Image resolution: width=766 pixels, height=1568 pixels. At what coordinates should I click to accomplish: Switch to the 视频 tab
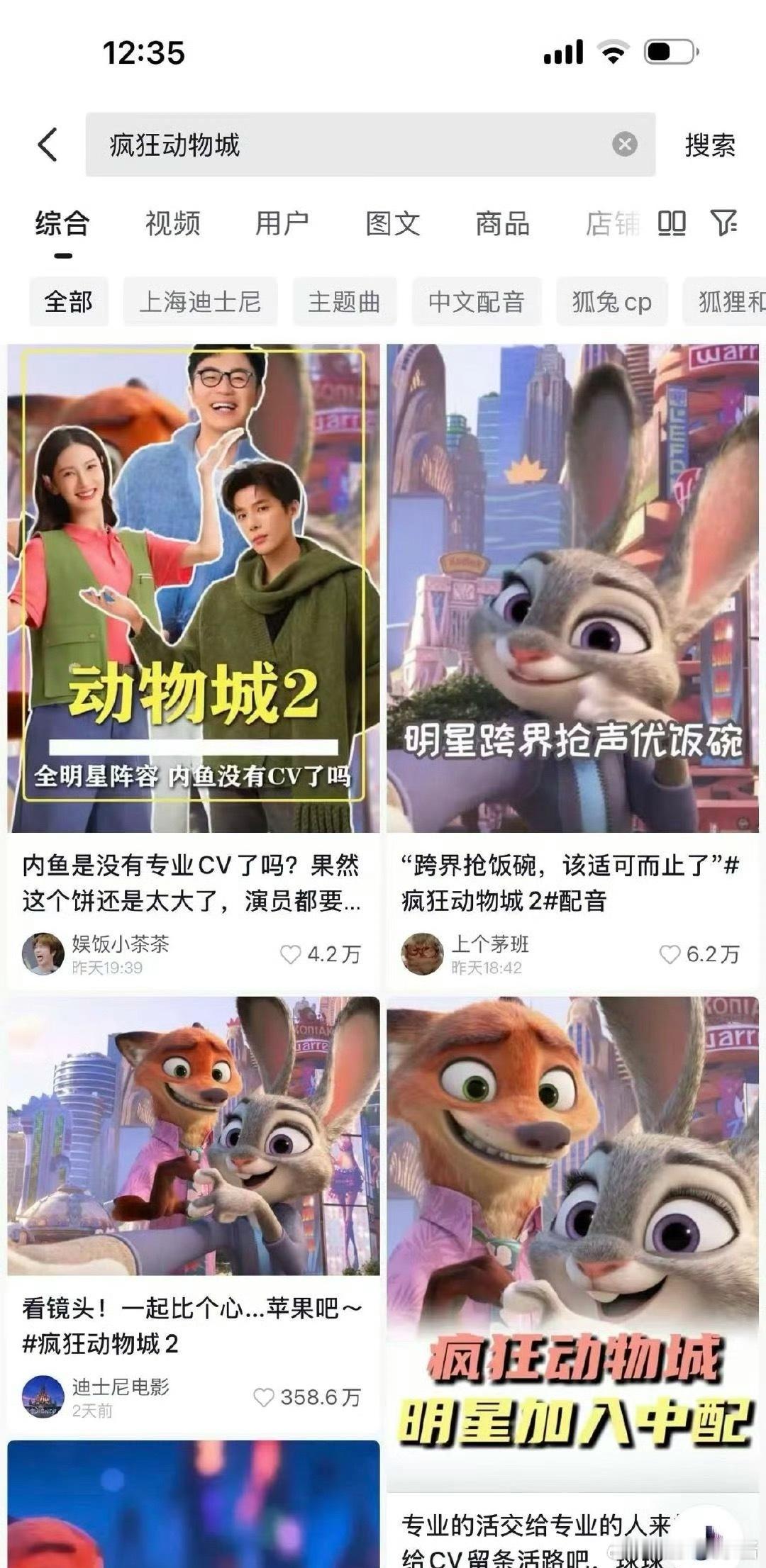[172, 223]
